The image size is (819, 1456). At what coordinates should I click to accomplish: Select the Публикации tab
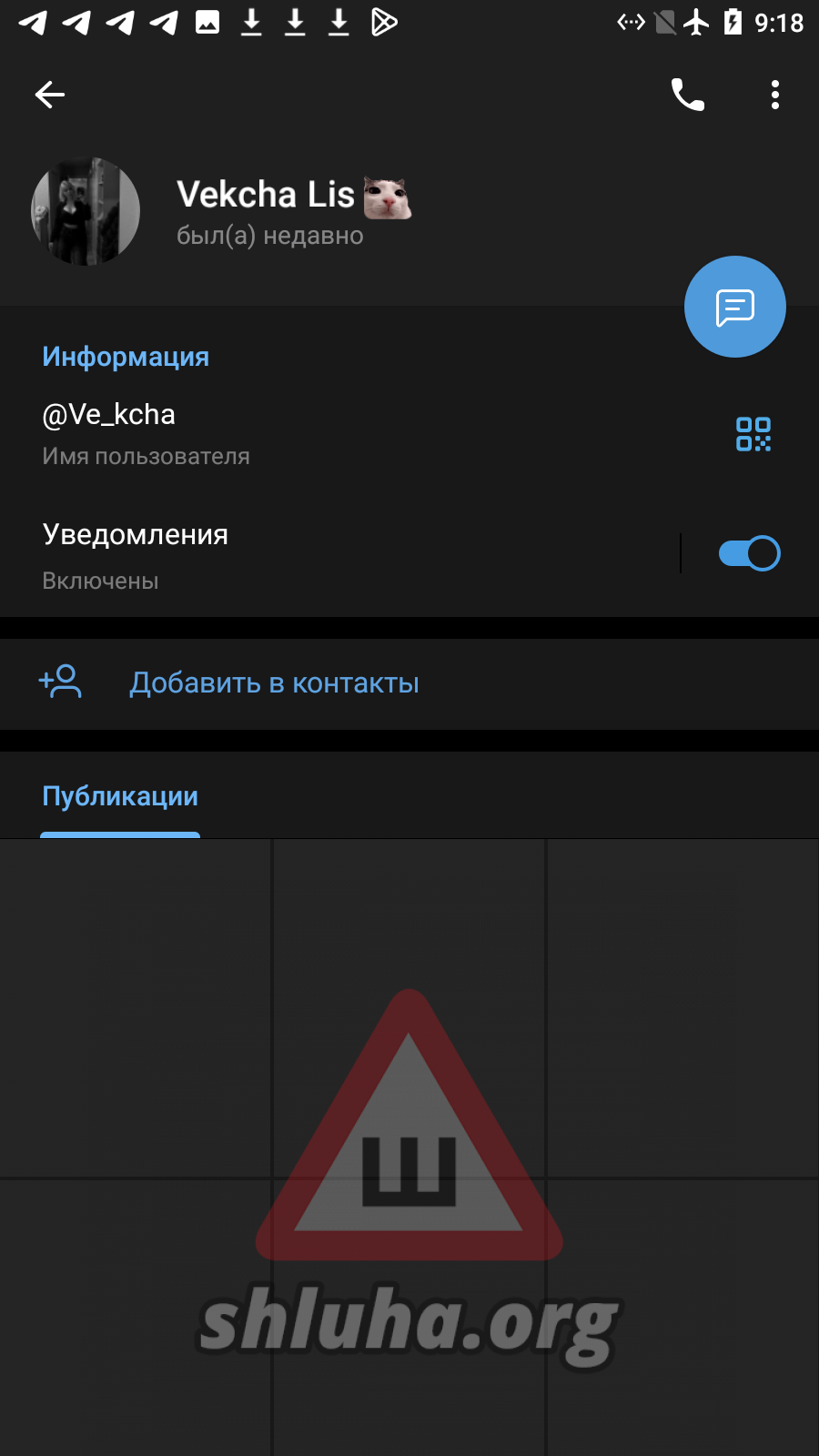[120, 797]
